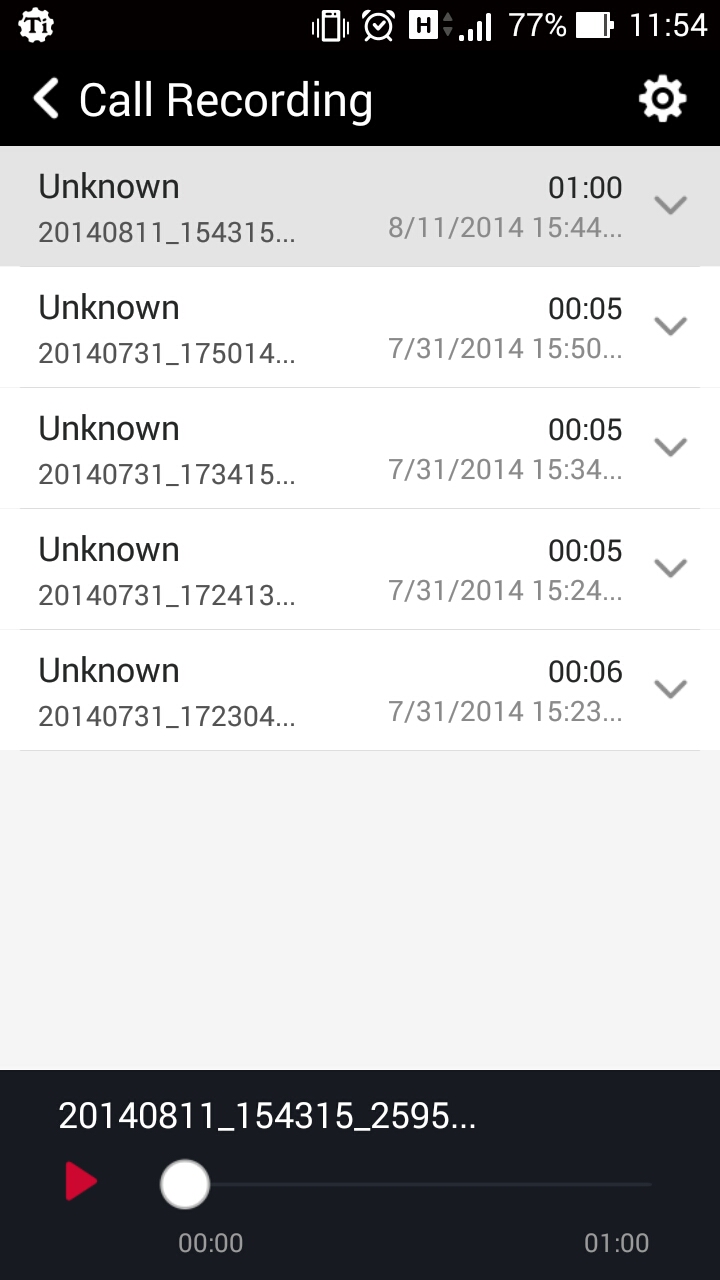Expand chevron on the 00:06 recording
Viewport: 720px width, 1280px height.
click(670, 689)
